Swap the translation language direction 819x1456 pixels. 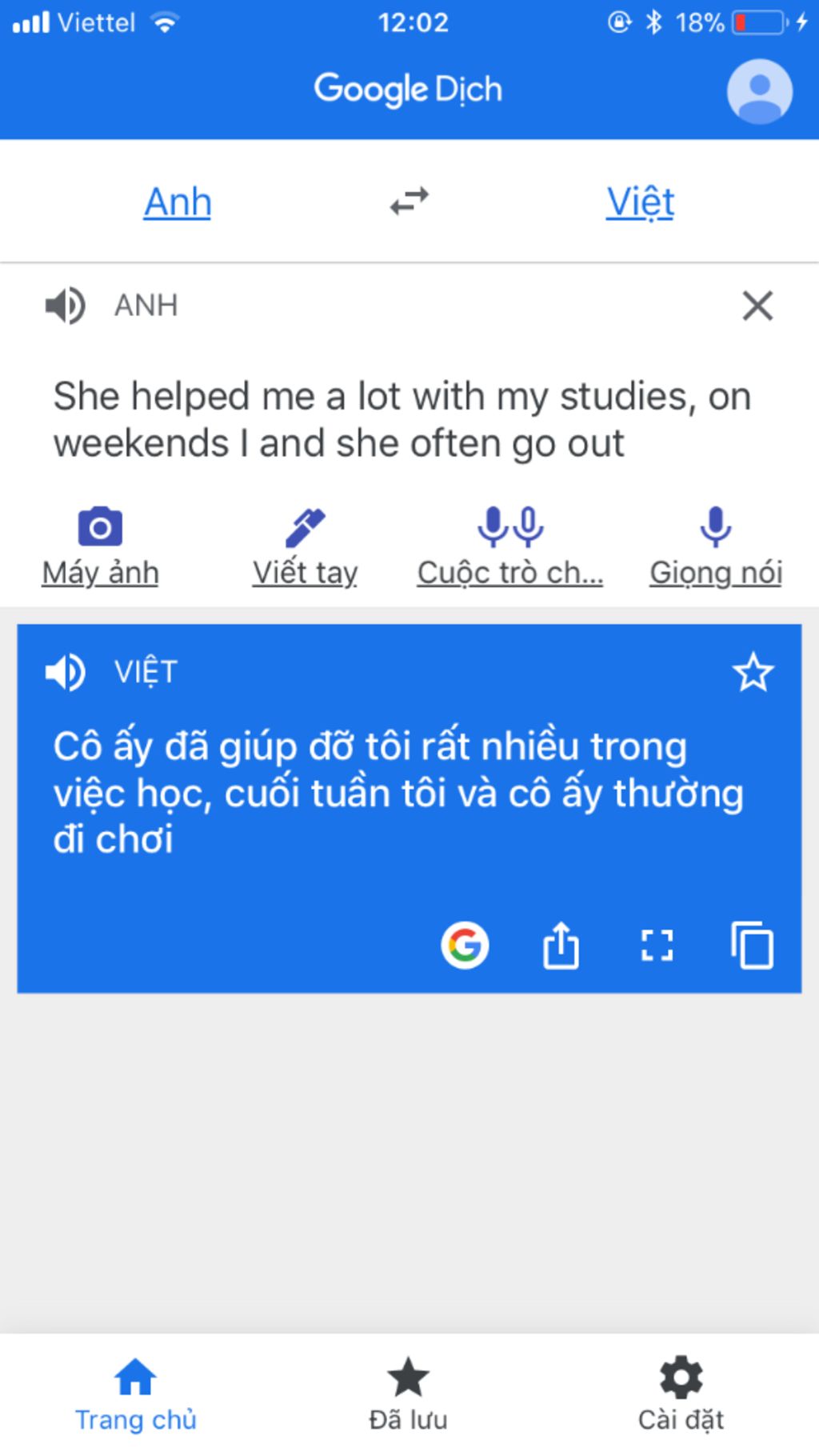pos(408,202)
